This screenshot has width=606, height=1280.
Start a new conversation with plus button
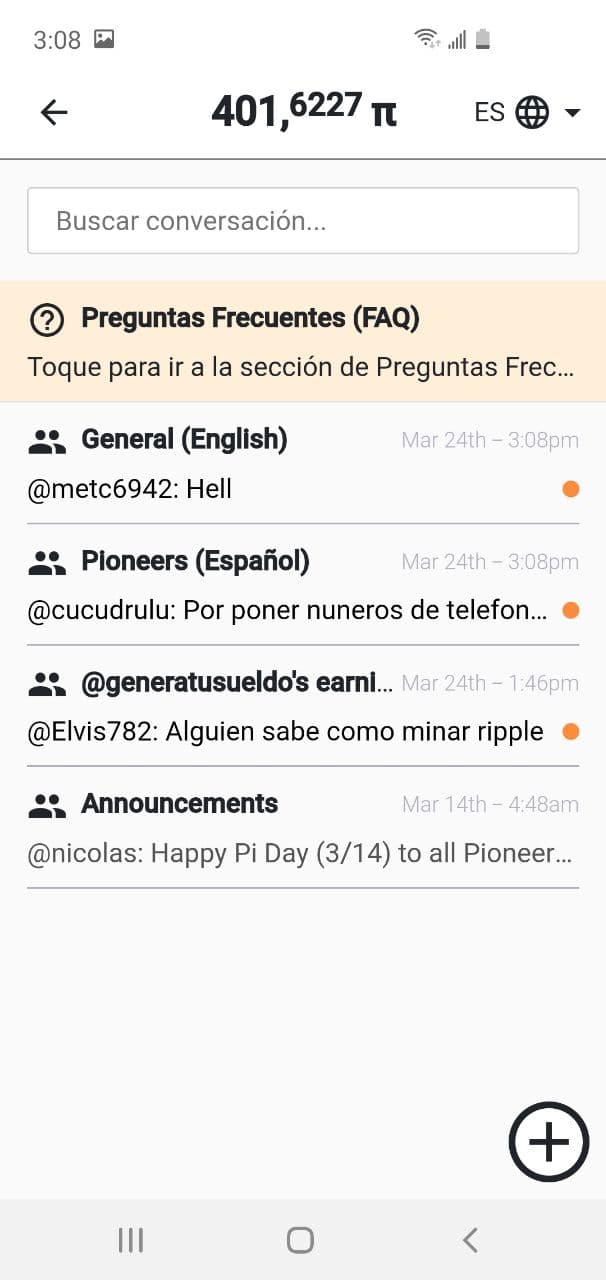(x=548, y=1142)
